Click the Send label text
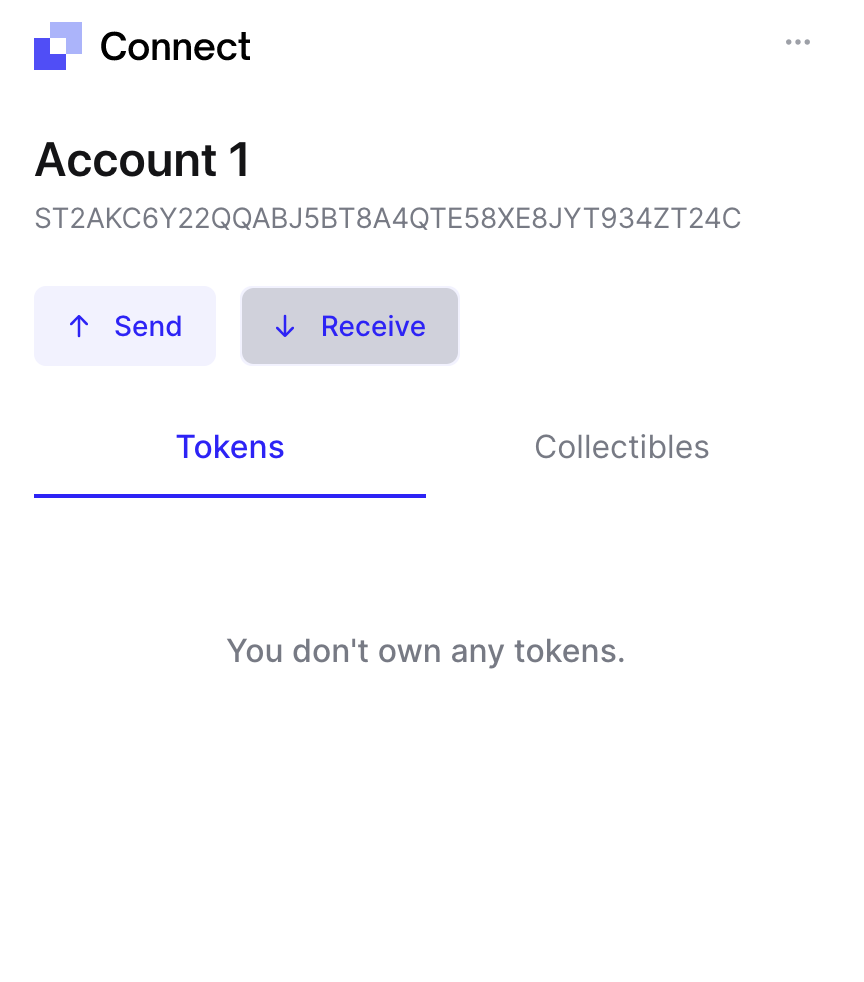 pyautogui.click(x=148, y=326)
